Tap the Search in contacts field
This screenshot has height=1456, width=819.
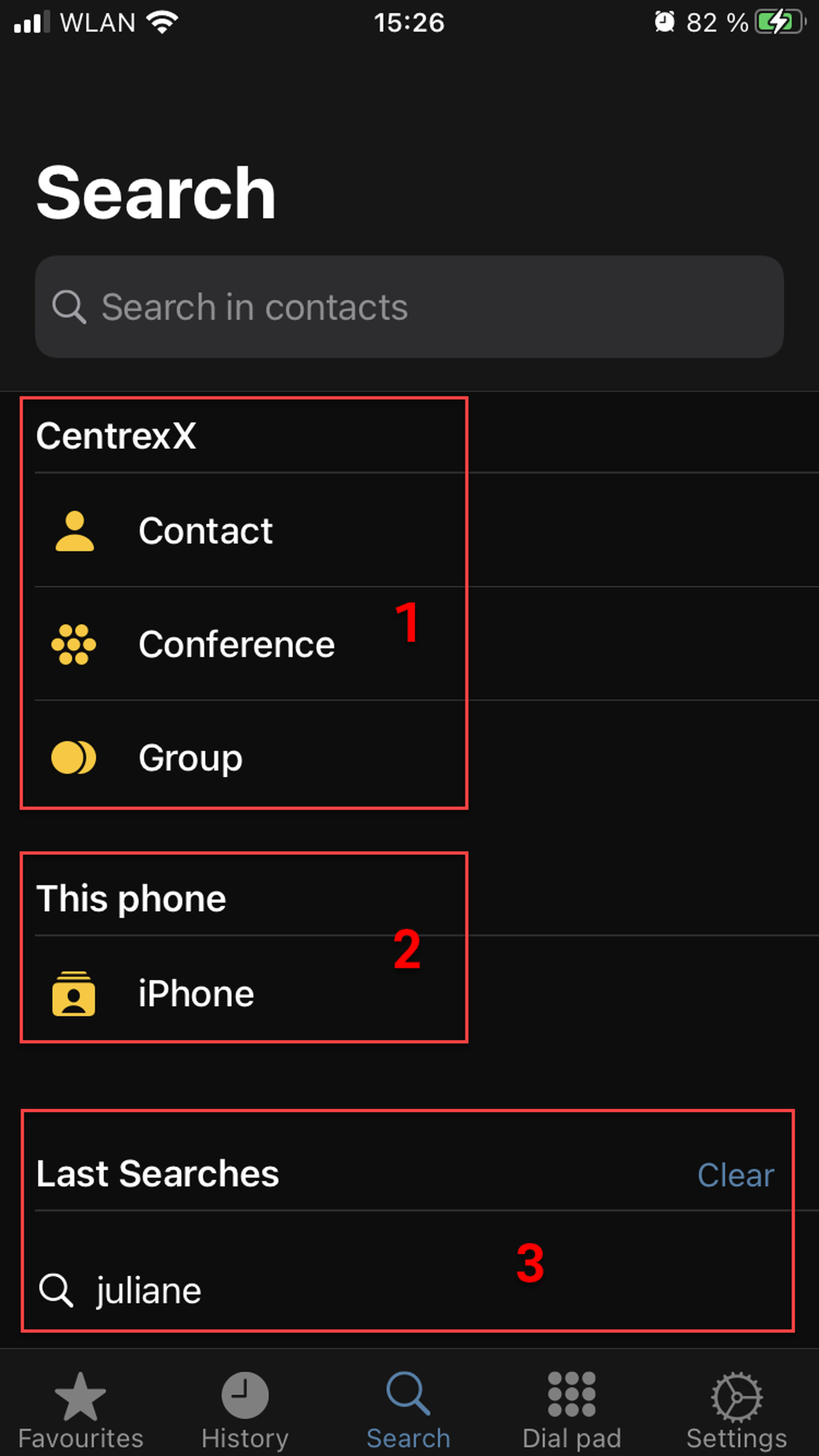(x=409, y=307)
